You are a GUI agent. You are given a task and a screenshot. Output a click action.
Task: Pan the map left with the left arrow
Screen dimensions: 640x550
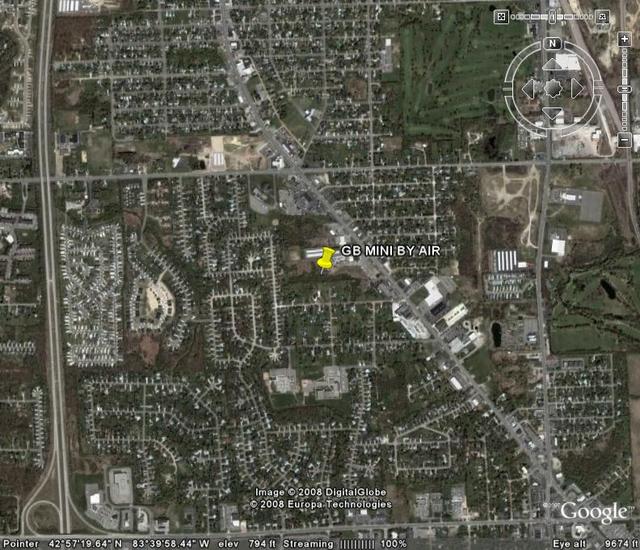tap(528, 88)
